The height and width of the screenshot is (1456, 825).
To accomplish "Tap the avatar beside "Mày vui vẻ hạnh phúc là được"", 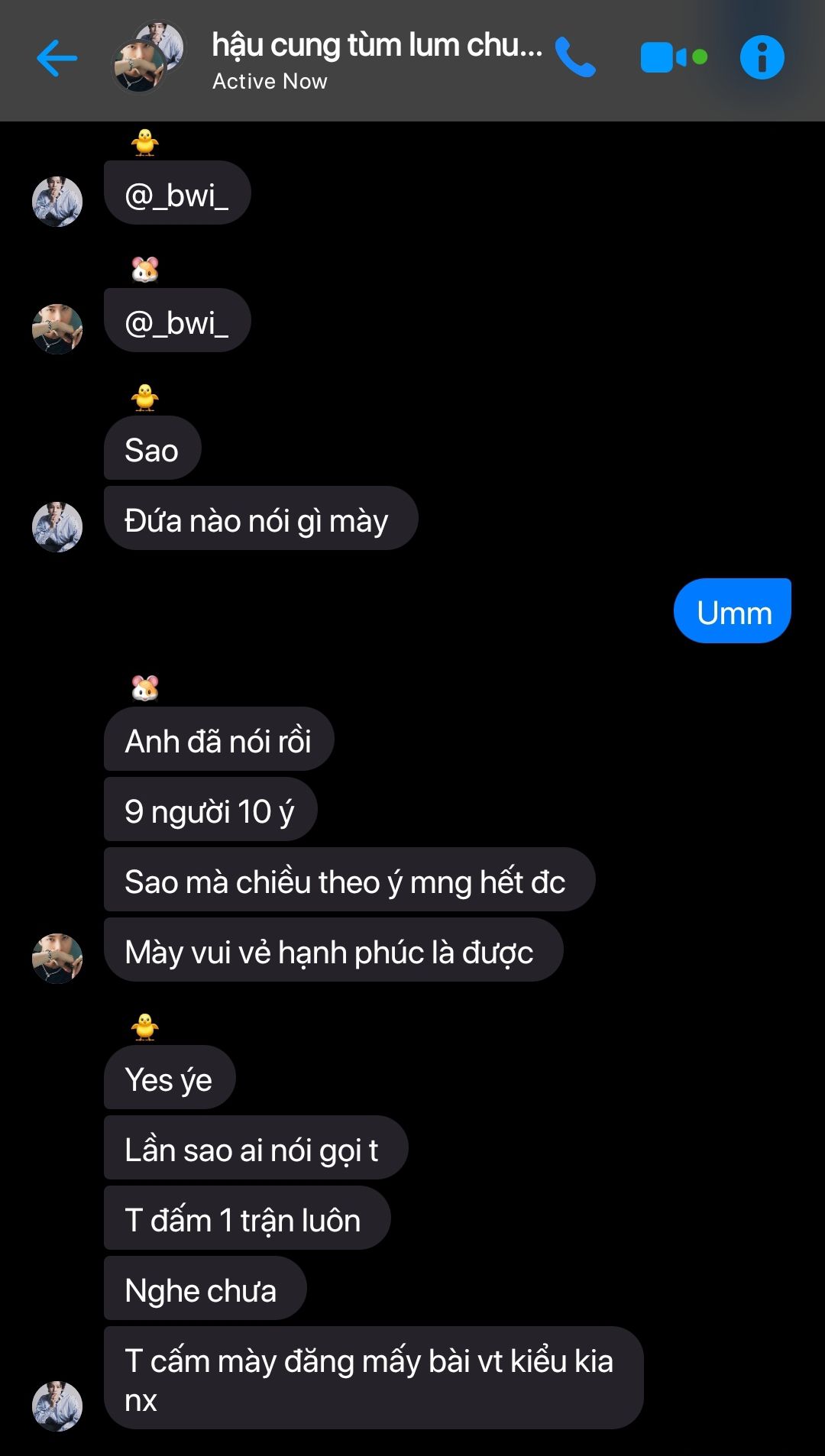I will click(x=57, y=958).
